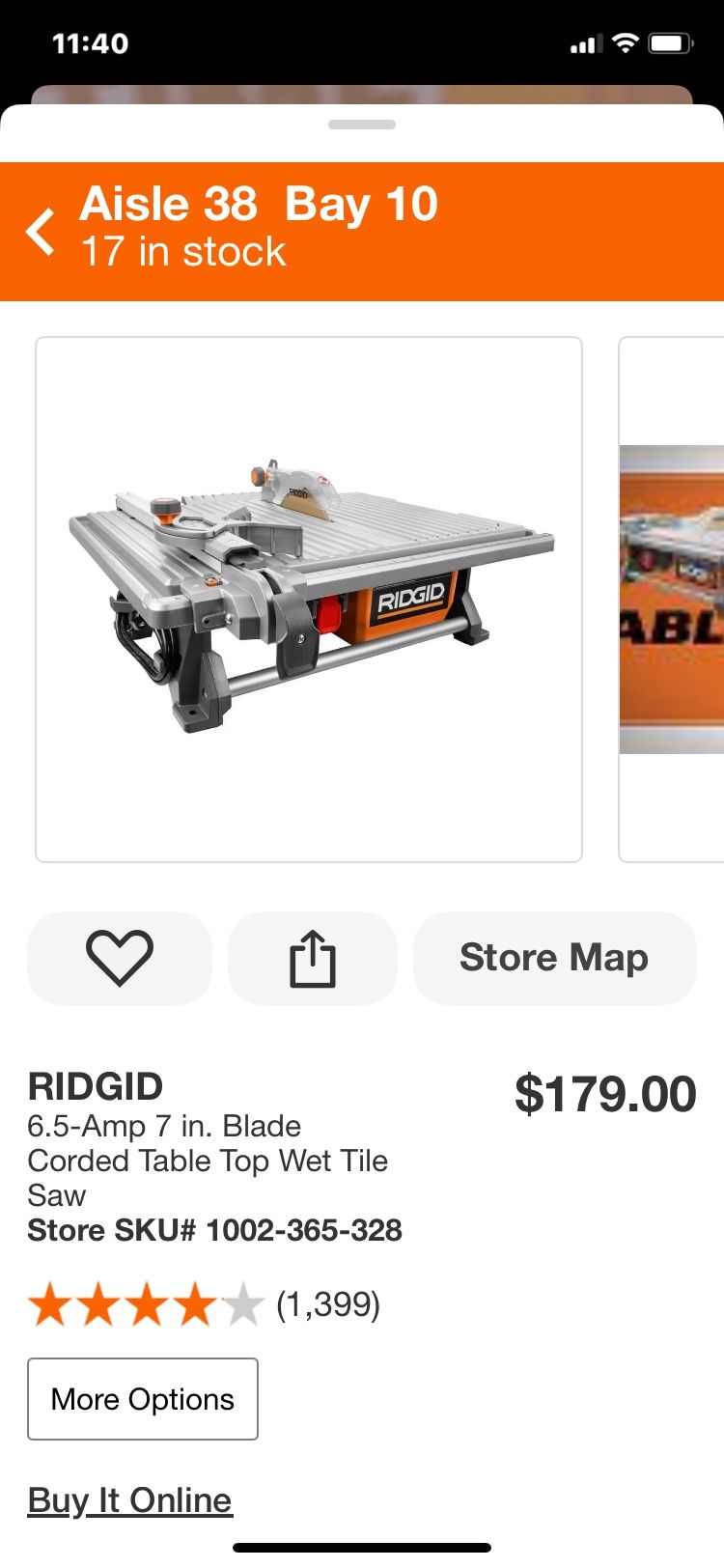Image resolution: width=724 pixels, height=1568 pixels.
Task: Tap the back chevron on the orange banner
Action: pos(39,230)
